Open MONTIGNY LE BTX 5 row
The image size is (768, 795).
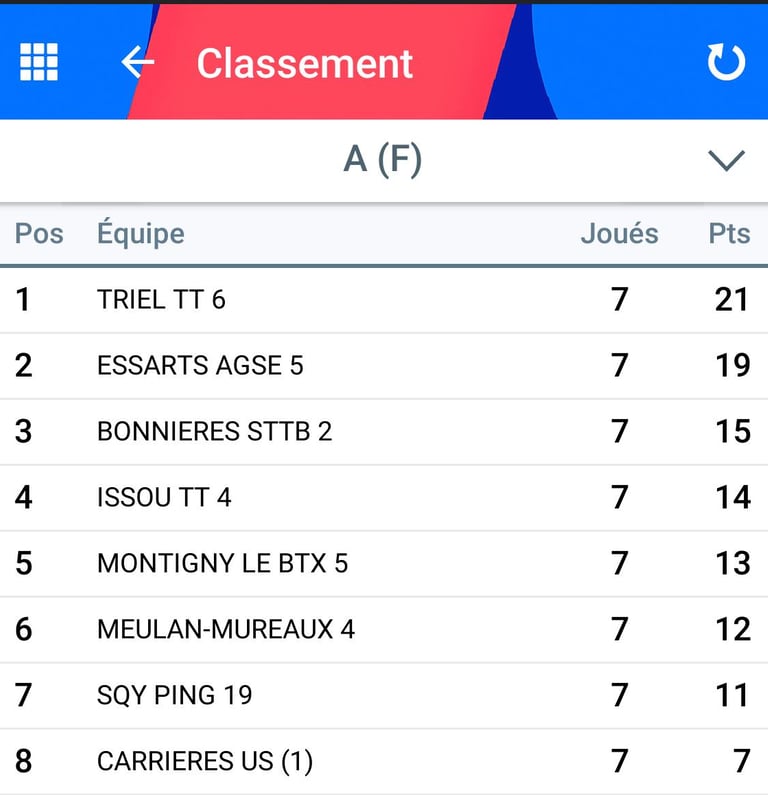(x=222, y=563)
